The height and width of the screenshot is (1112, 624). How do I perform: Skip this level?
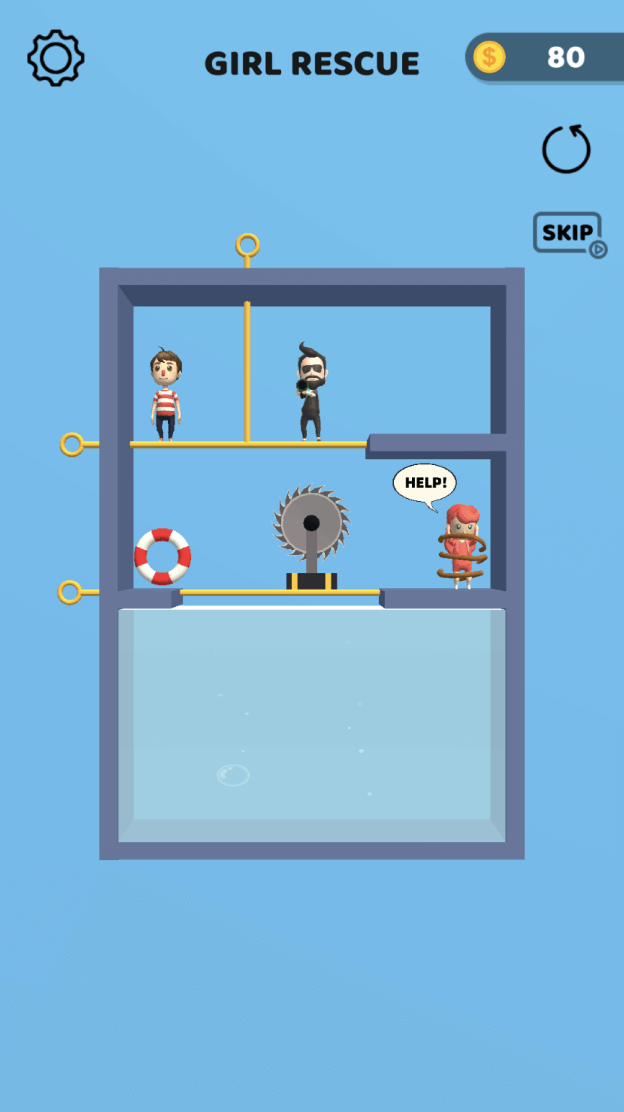[568, 233]
